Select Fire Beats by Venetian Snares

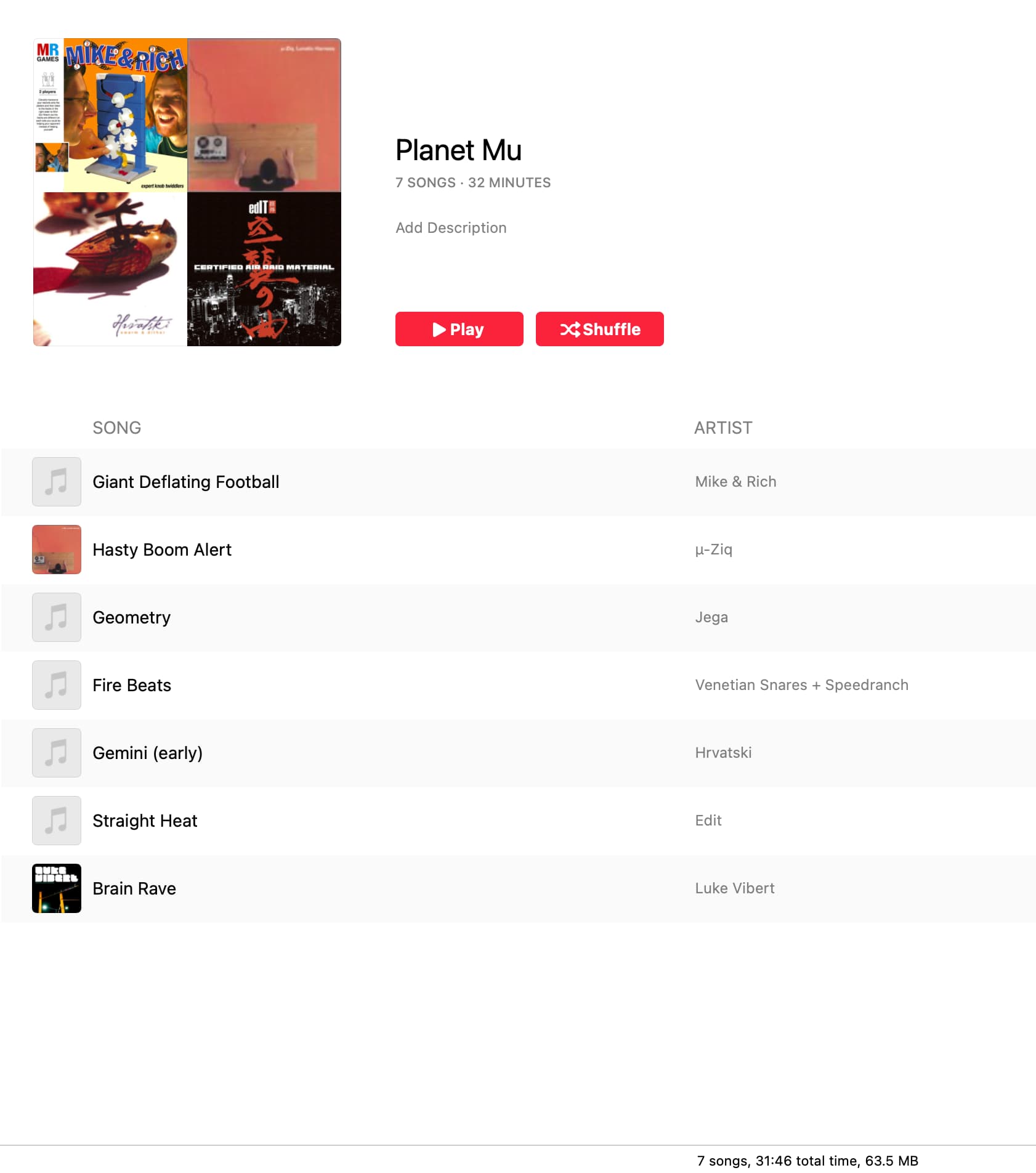coord(132,685)
